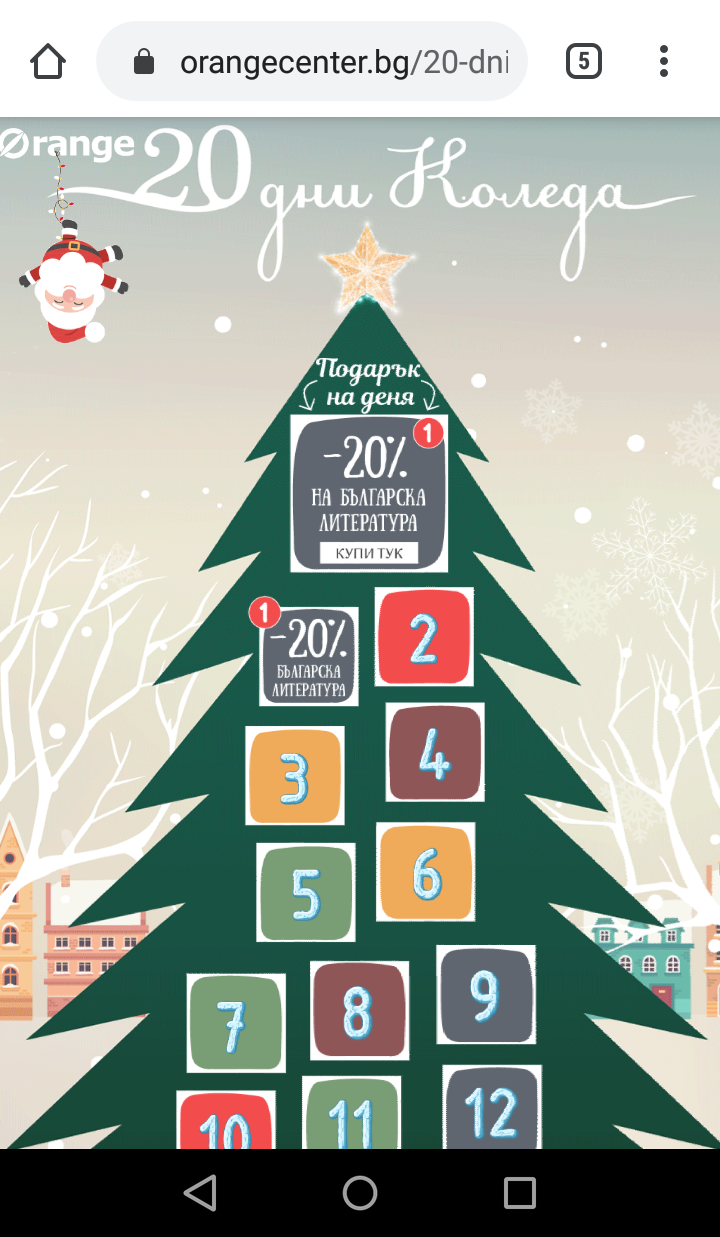
Task: Open recent apps from the navigation bar
Action: click(519, 1192)
